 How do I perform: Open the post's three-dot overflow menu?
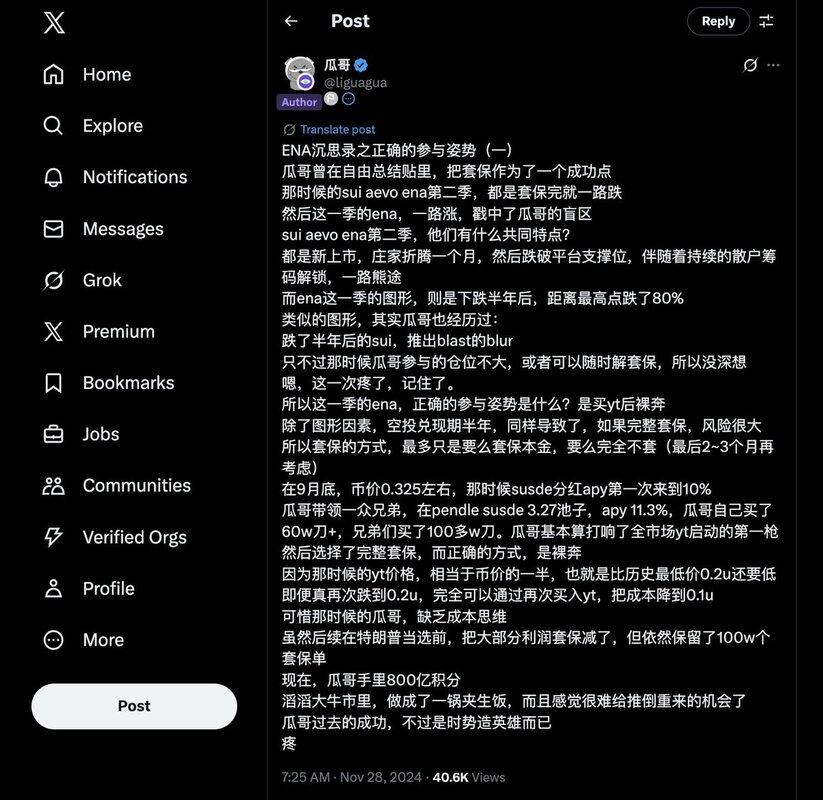pos(773,65)
